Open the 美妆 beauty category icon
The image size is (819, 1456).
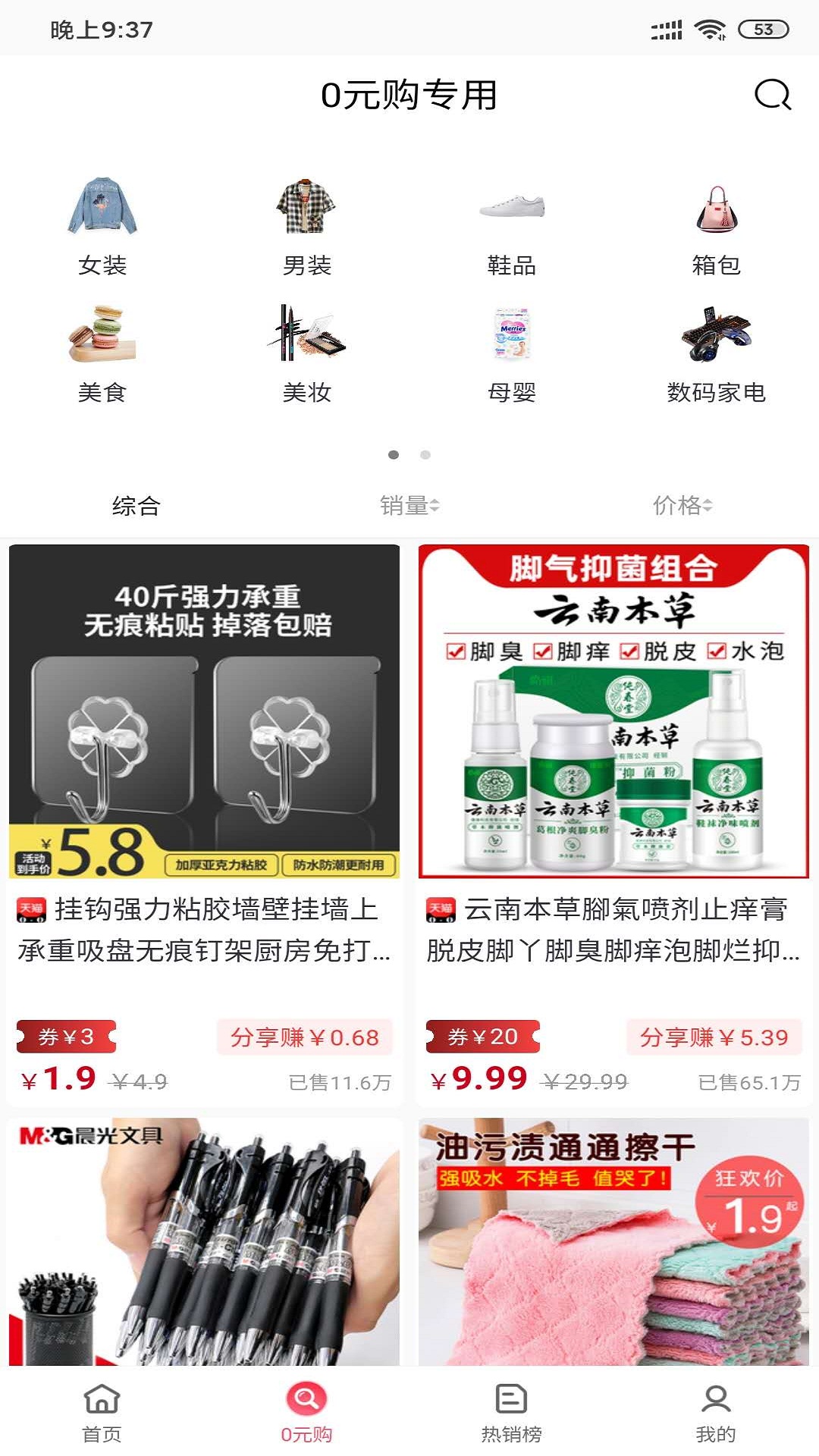[307, 339]
